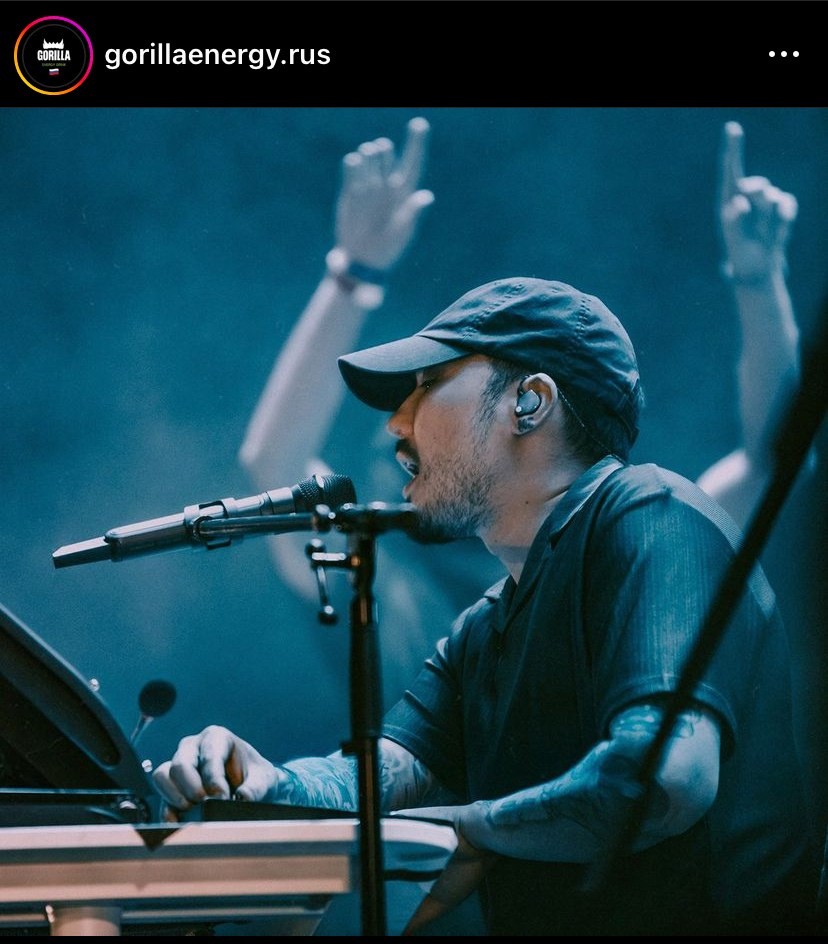Open the gorillaenergy.rus profile avatar
This screenshot has height=944, width=828.
(53, 55)
